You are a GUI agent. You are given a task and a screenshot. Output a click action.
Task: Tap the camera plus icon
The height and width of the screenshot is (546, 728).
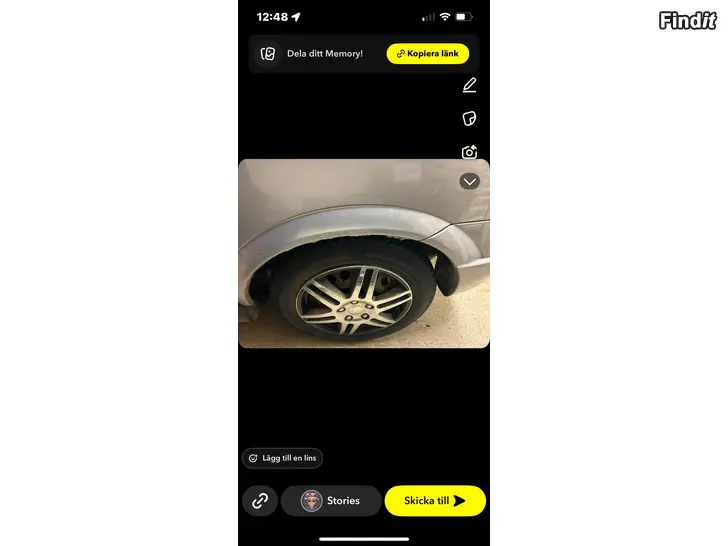[x=469, y=152]
